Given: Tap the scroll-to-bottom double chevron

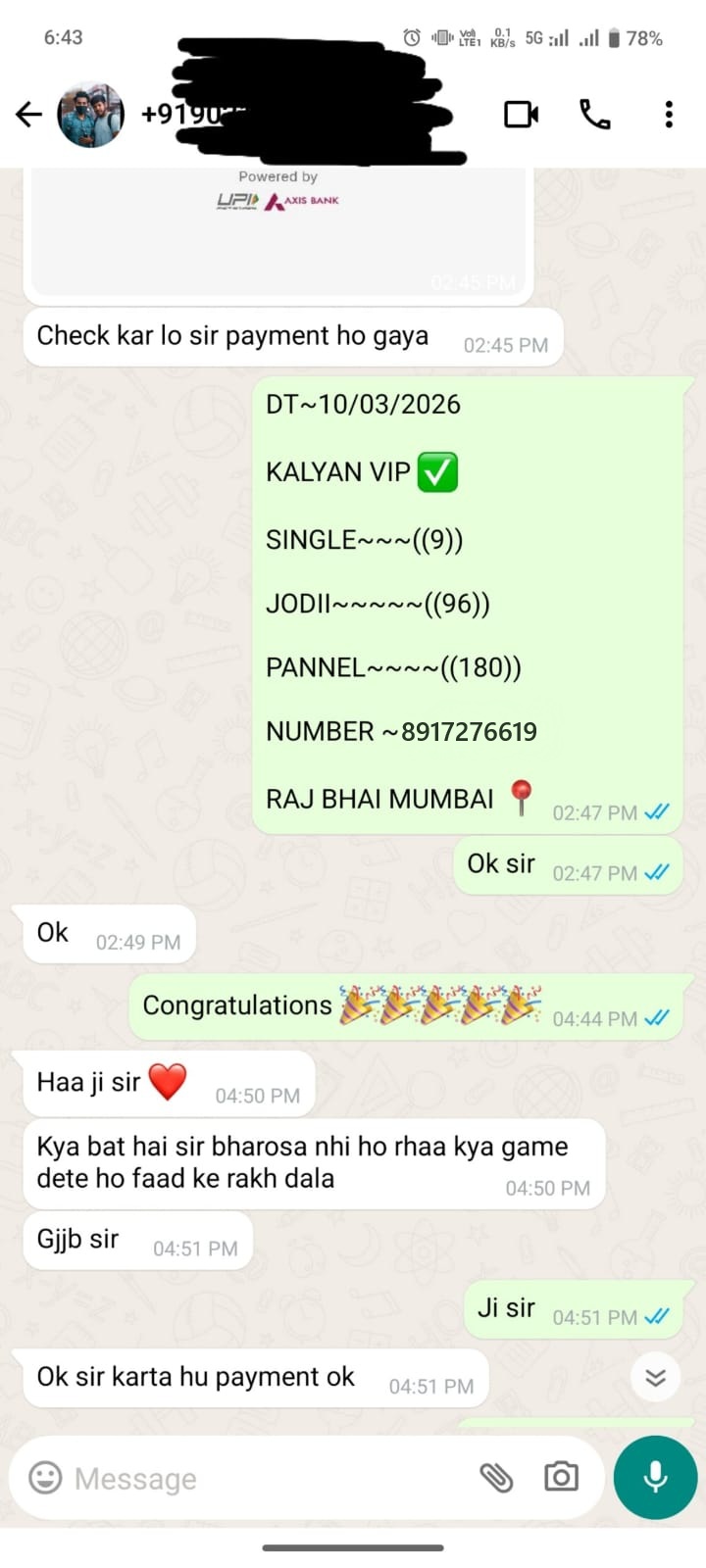Looking at the screenshot, I should [x=654, y=1377].
